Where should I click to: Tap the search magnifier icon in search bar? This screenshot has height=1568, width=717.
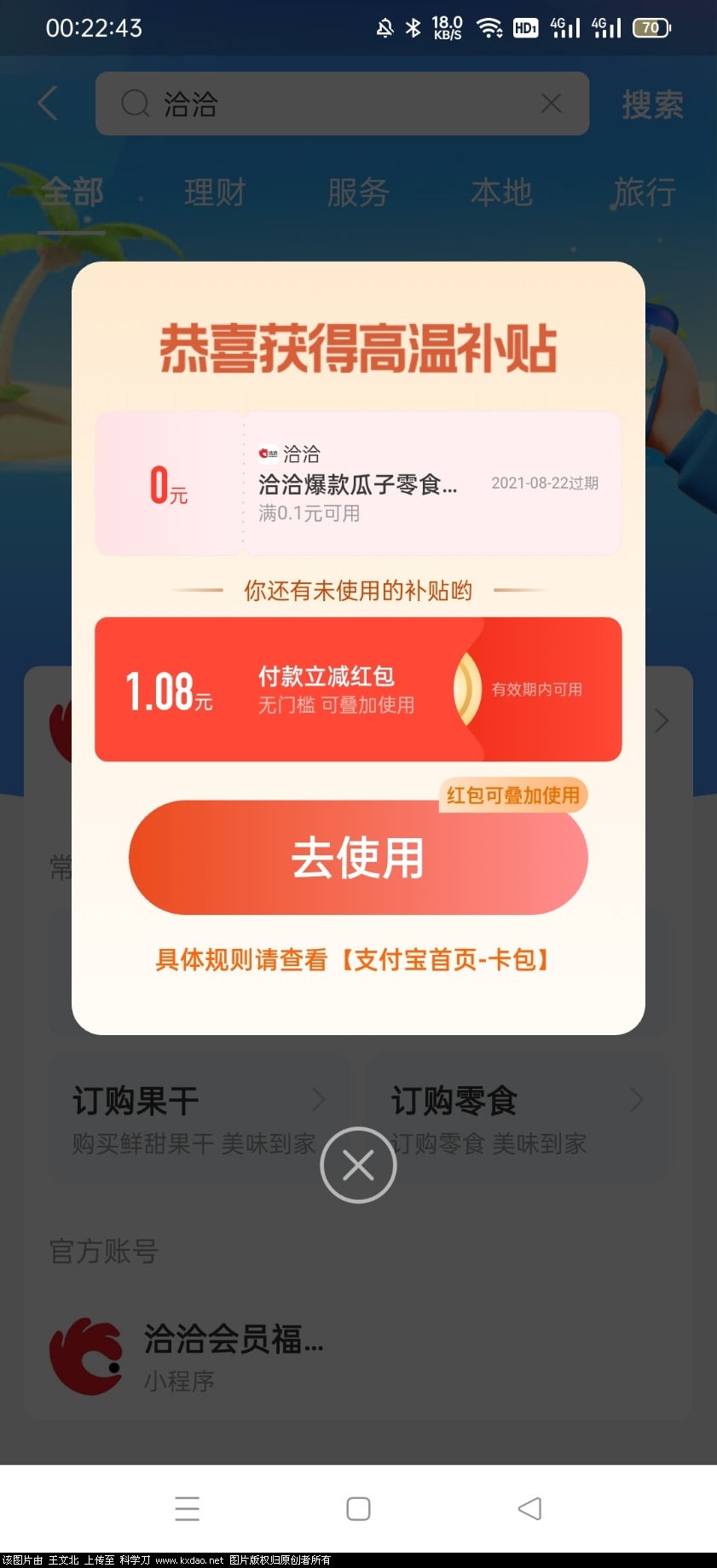coord(135,103)
